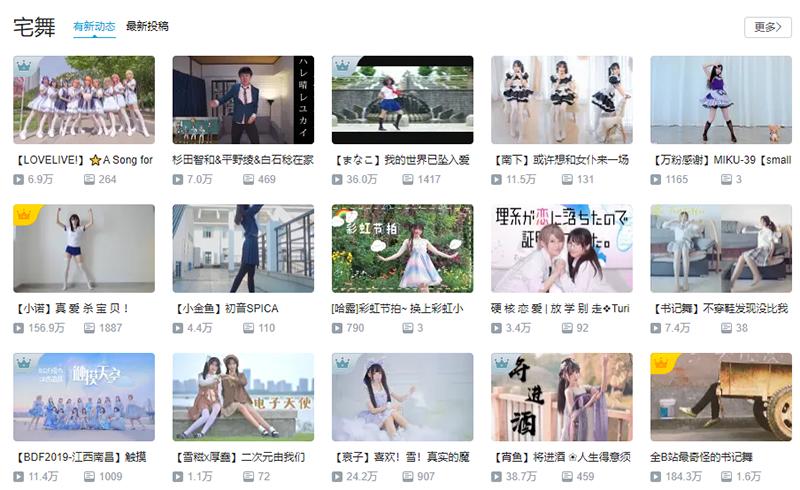
Task: Open the 【万粉感谢】MIKU-39 video
Action: [721, 100]
